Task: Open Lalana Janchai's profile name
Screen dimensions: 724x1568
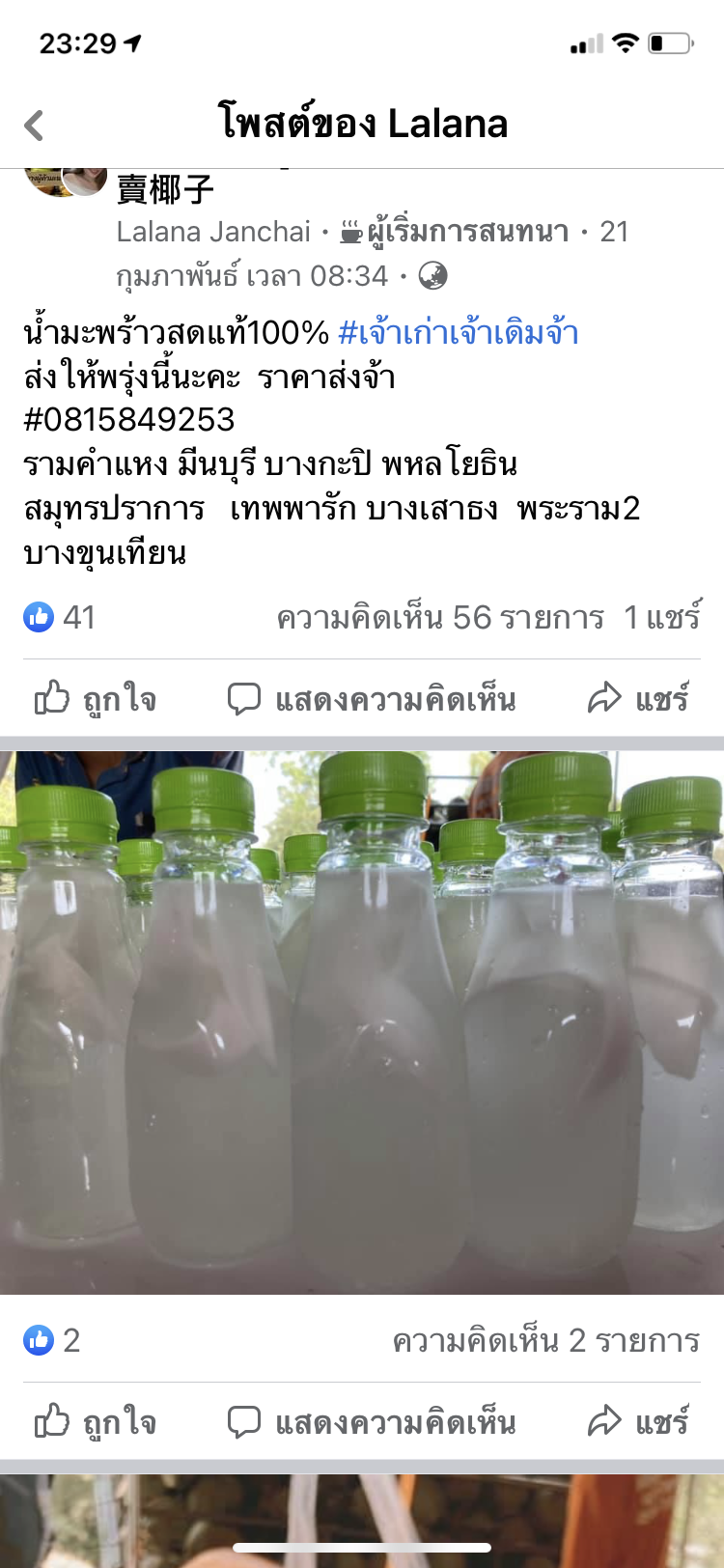Action: coord(213,232)
